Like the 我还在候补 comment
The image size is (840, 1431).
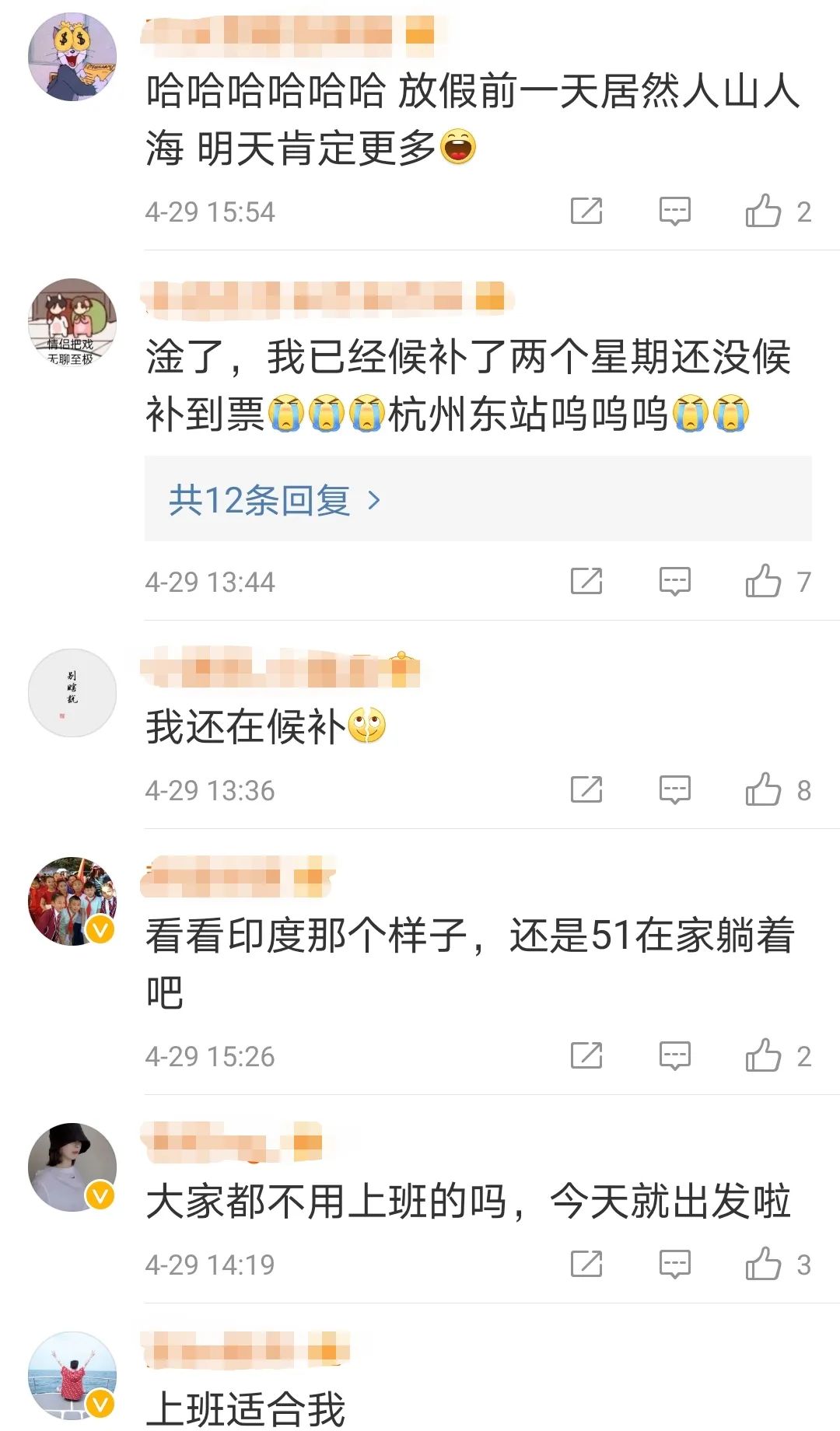tap(763, 789)
